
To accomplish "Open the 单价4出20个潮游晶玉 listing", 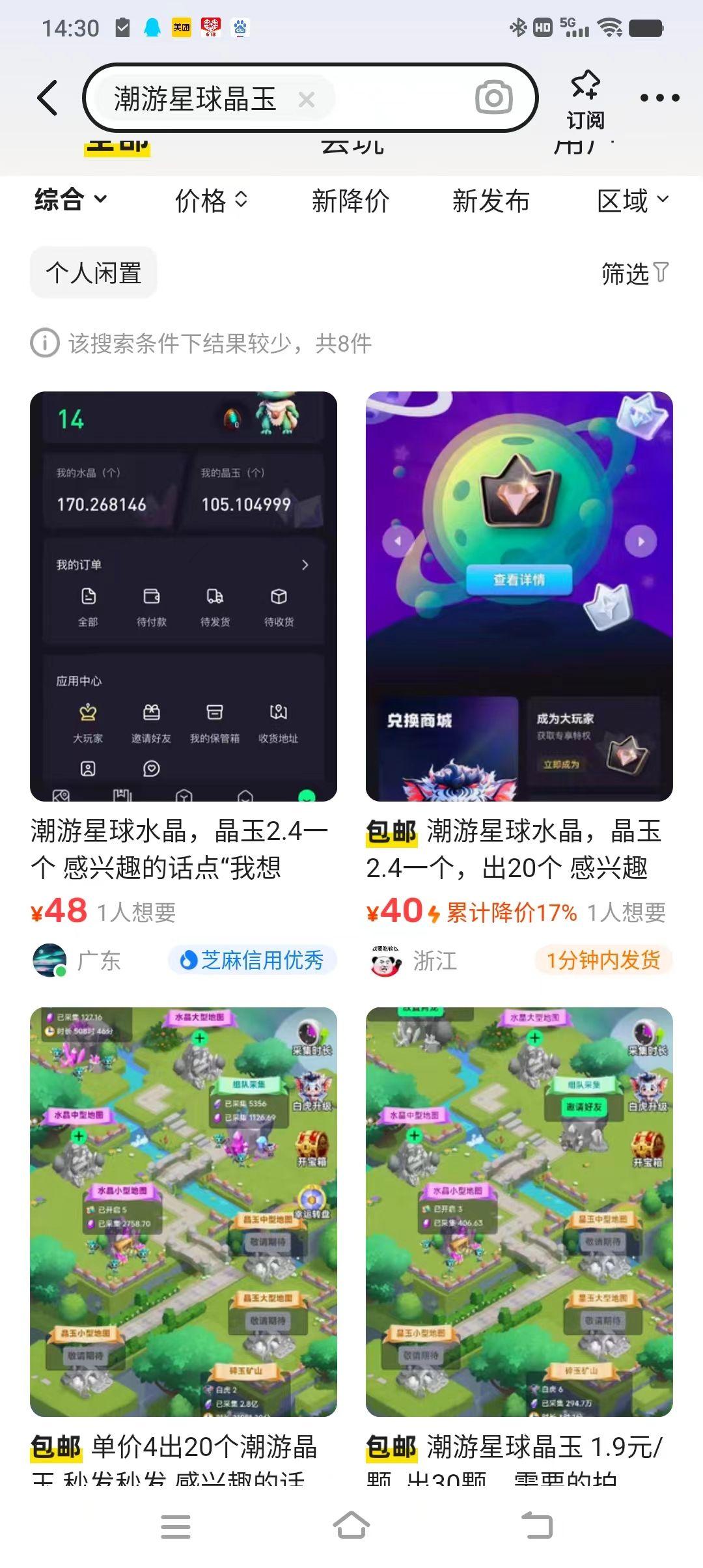I will (x=184, y=1244).
